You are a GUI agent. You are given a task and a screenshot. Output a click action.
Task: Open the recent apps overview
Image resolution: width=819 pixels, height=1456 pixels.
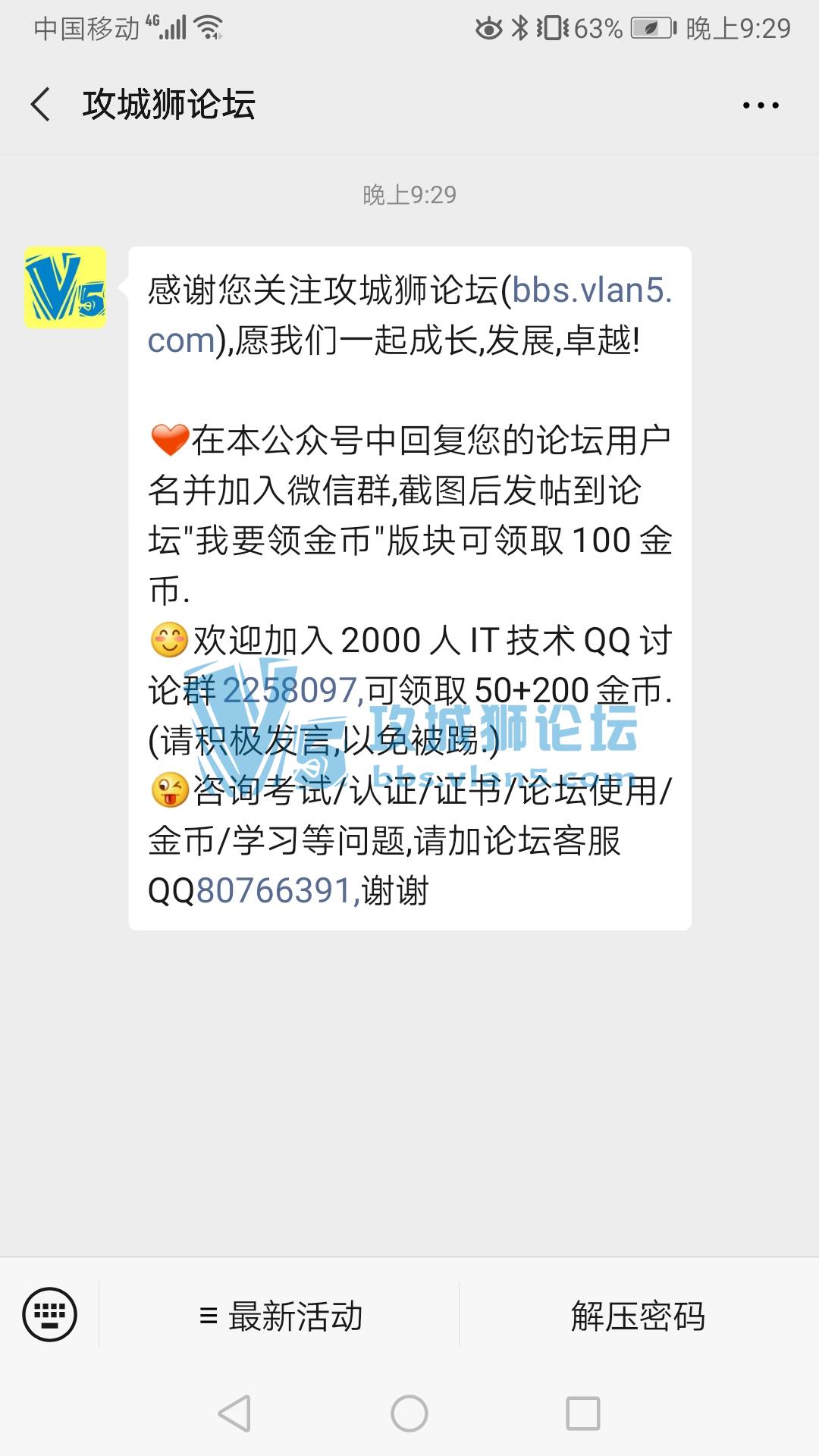[x=583, y=1414]
